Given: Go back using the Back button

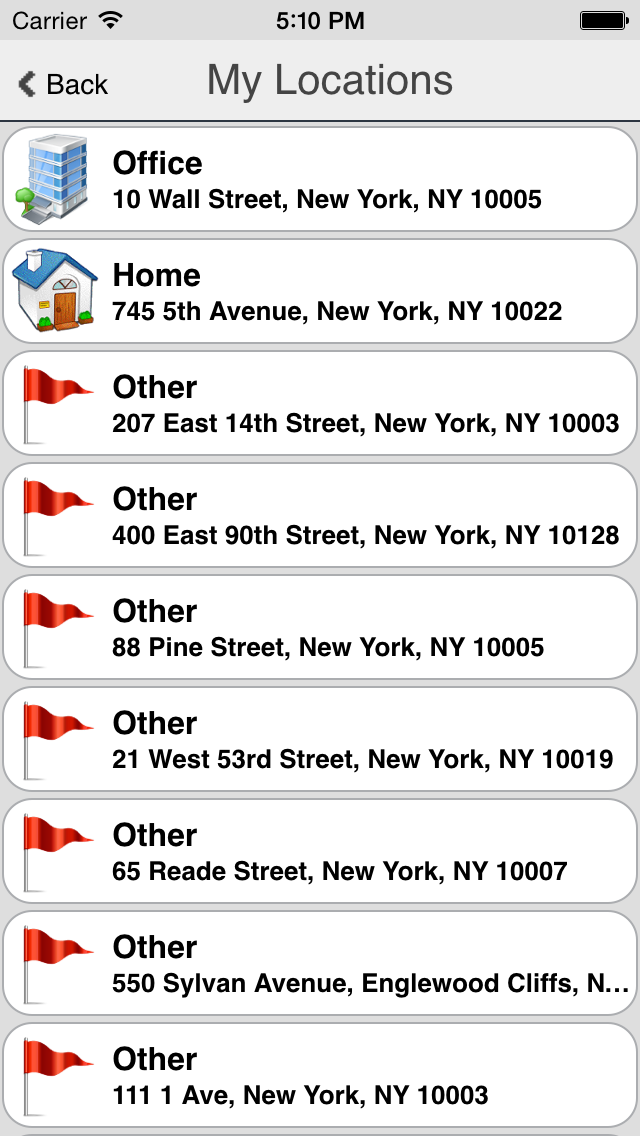Looking at the screenshot, I should click(63, 84).
